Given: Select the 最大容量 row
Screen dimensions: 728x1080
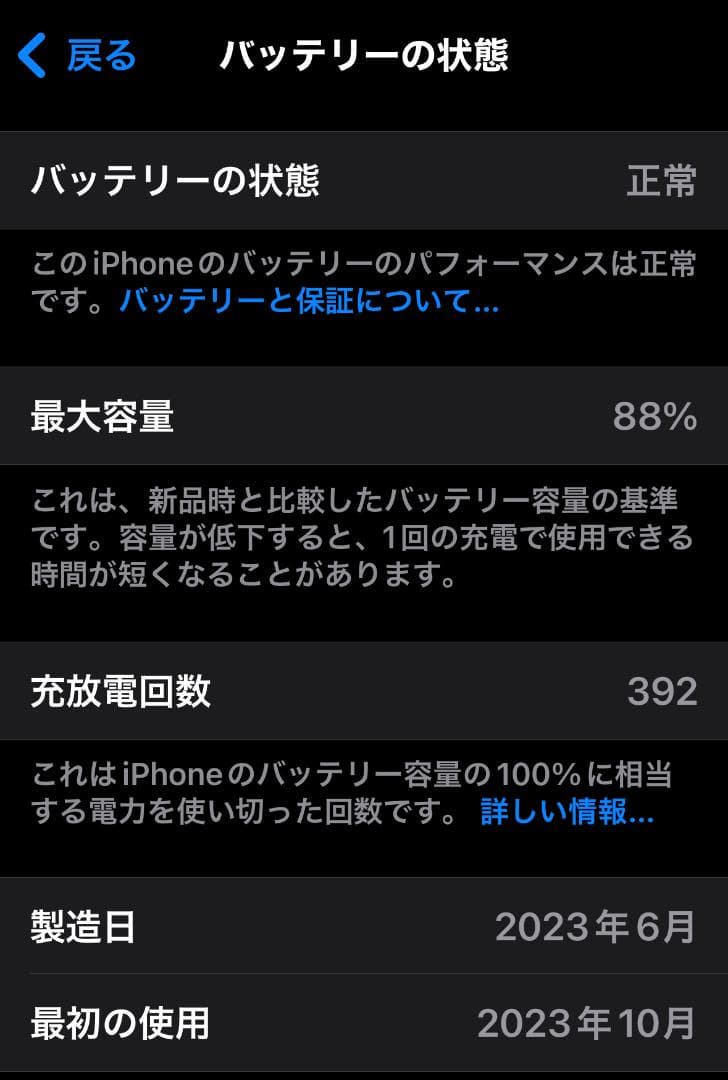Looking at the screenshot, I should coord(364,416).
